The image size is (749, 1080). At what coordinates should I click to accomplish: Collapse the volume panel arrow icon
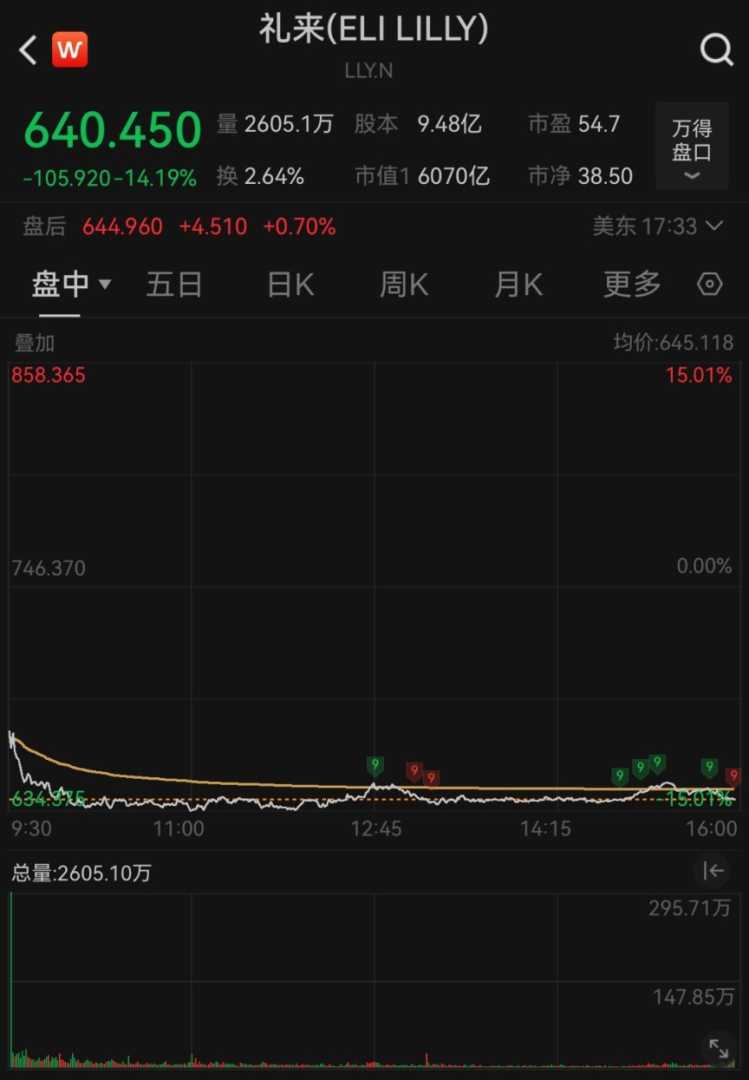point(713,871)
